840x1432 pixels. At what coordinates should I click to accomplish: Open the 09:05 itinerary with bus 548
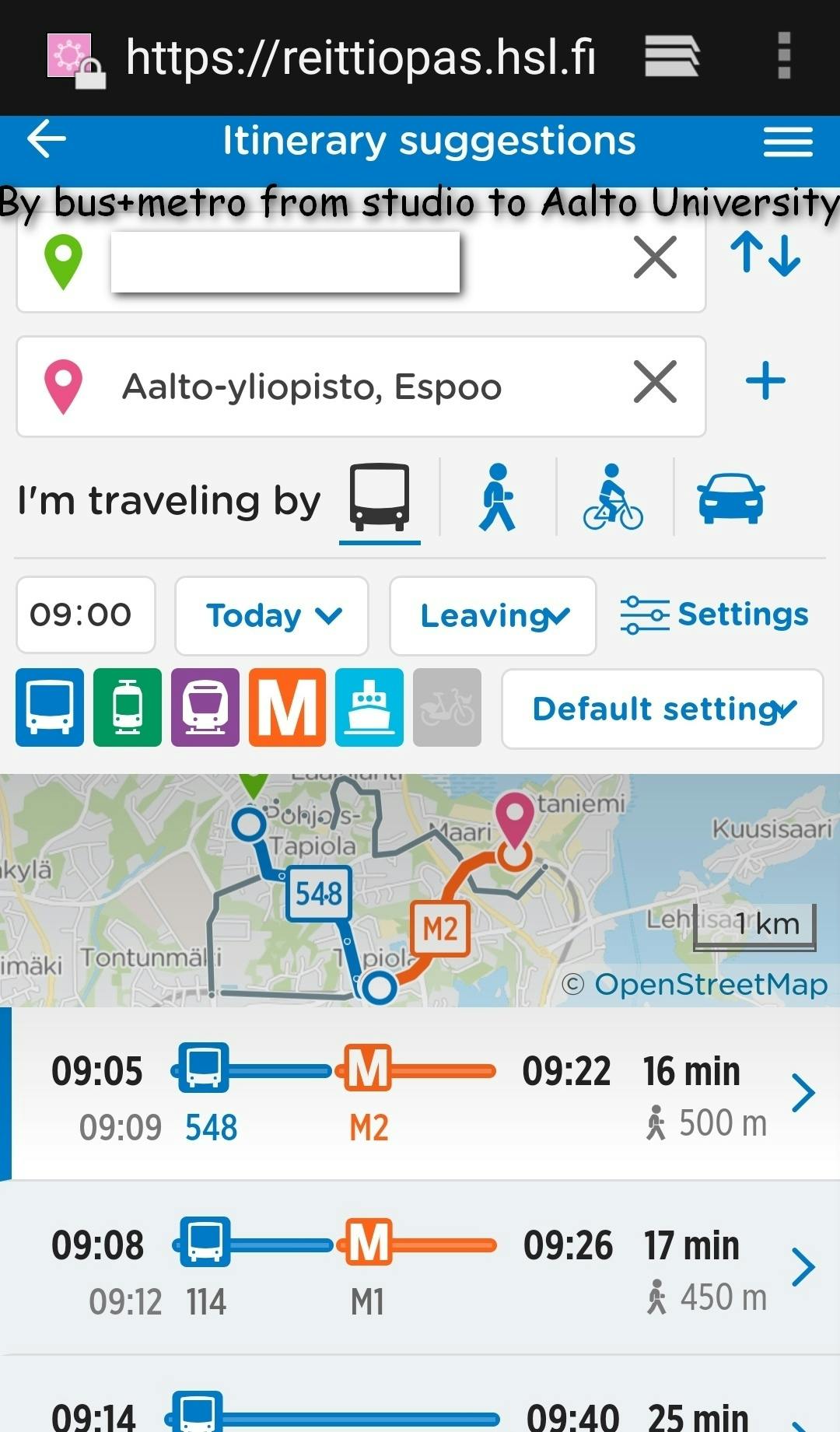coord(420,1094)
